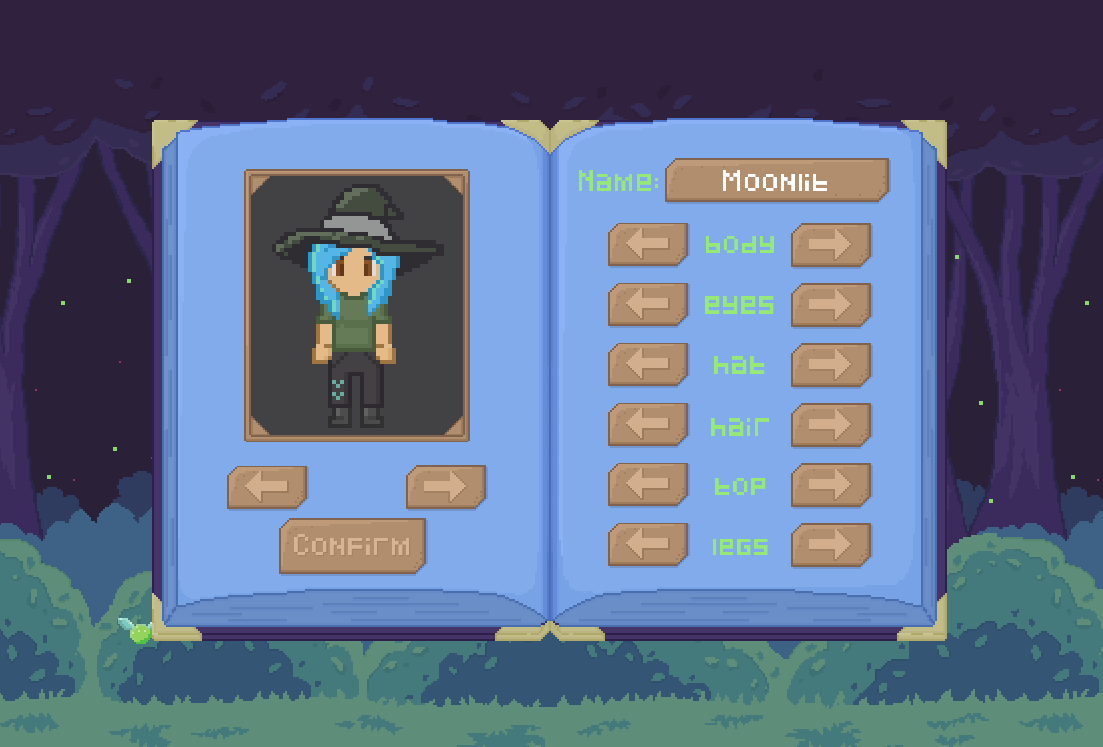Confirm the character design

pos(353,545)
